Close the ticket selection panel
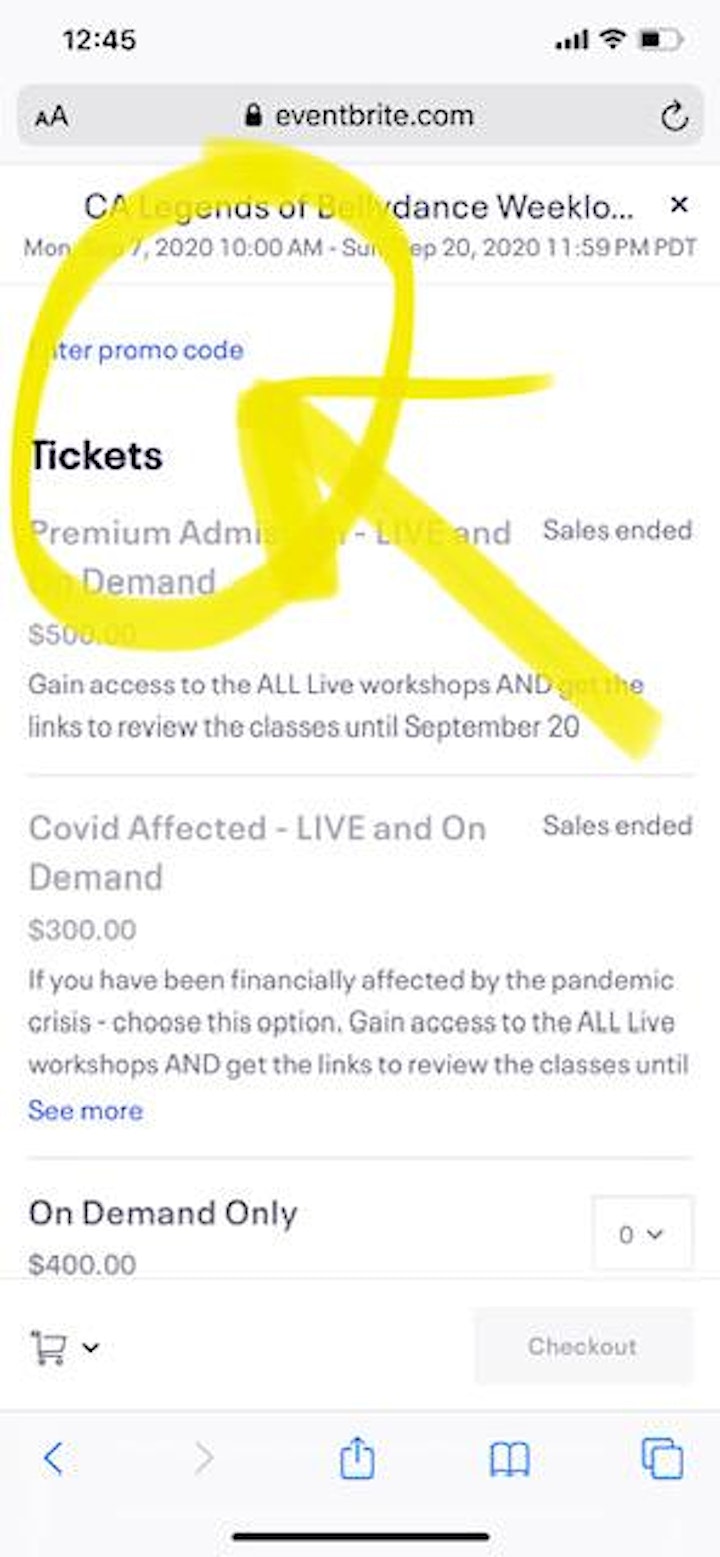 pos(678,205)
